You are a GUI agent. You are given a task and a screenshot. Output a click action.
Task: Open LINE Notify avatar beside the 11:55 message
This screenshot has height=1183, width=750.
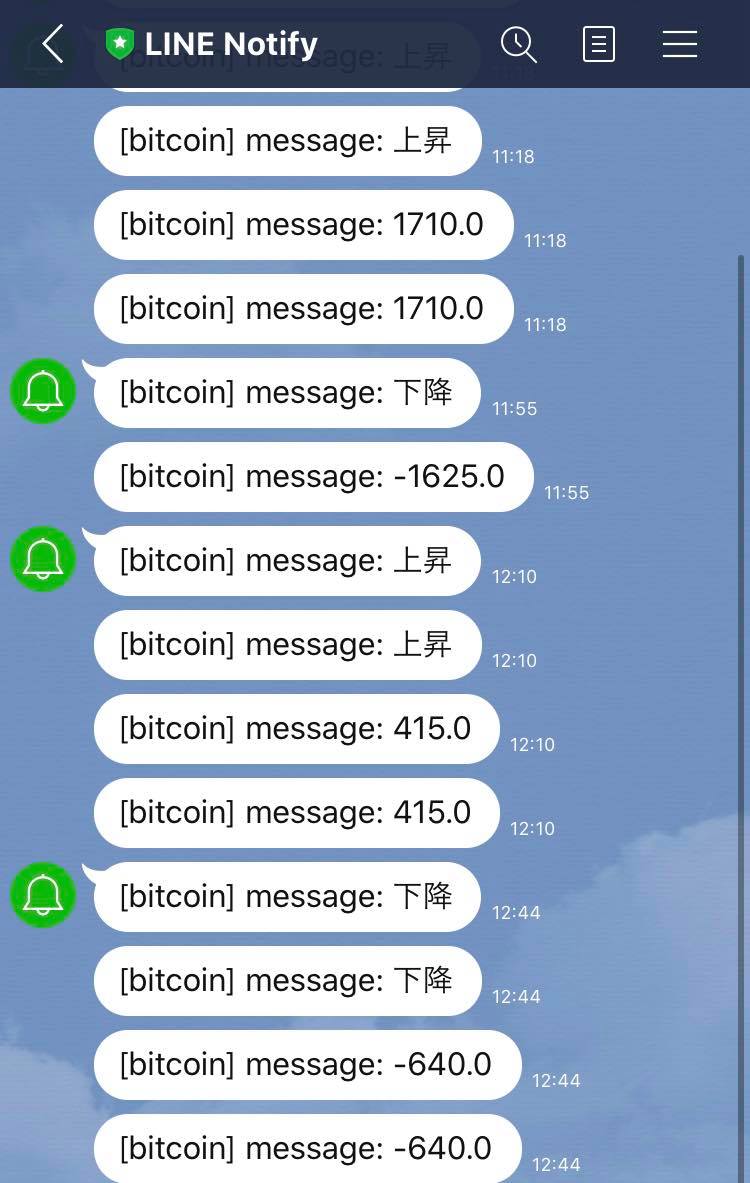pos(43,391)
